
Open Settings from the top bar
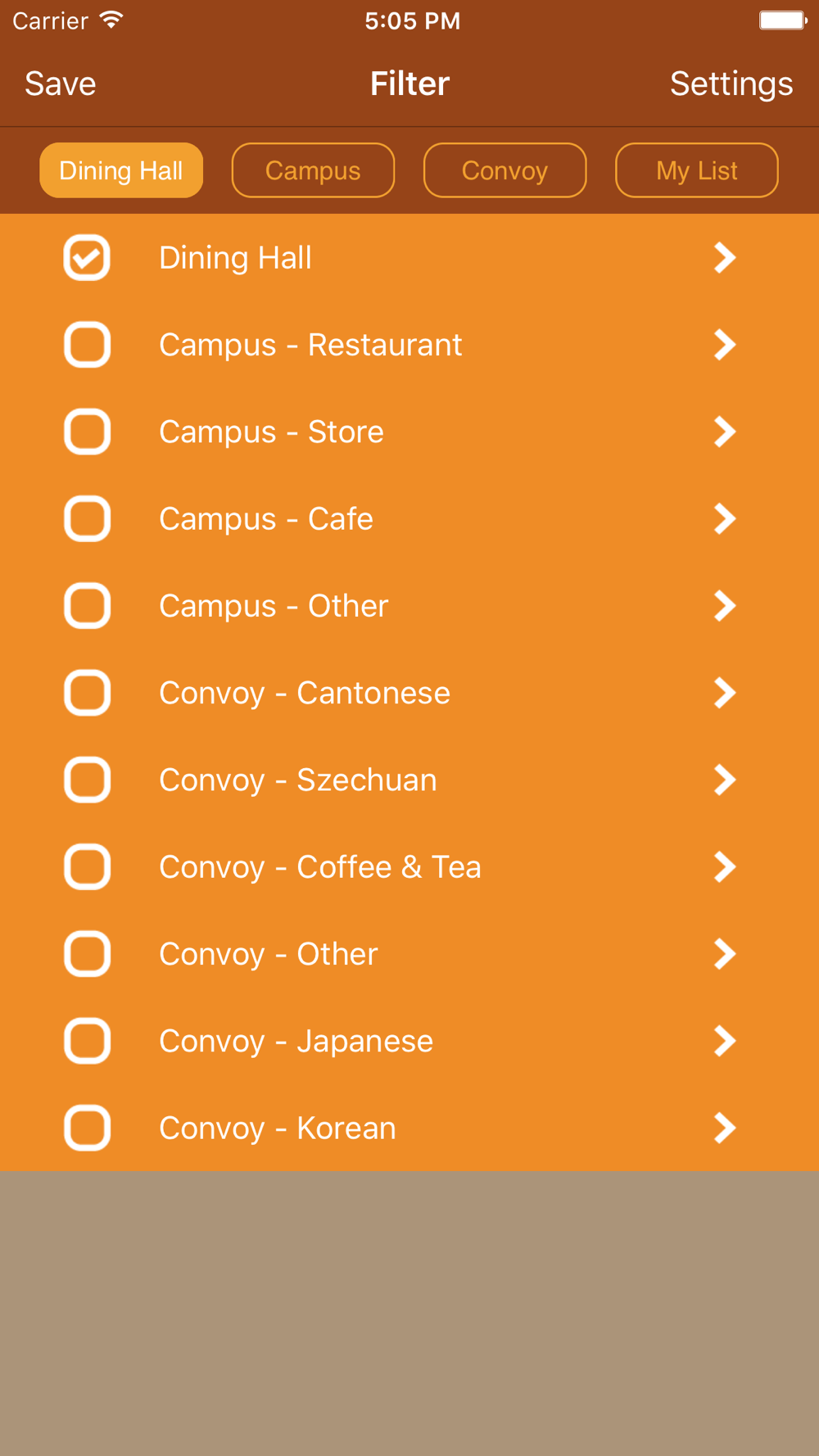click(x=731, y=84)
